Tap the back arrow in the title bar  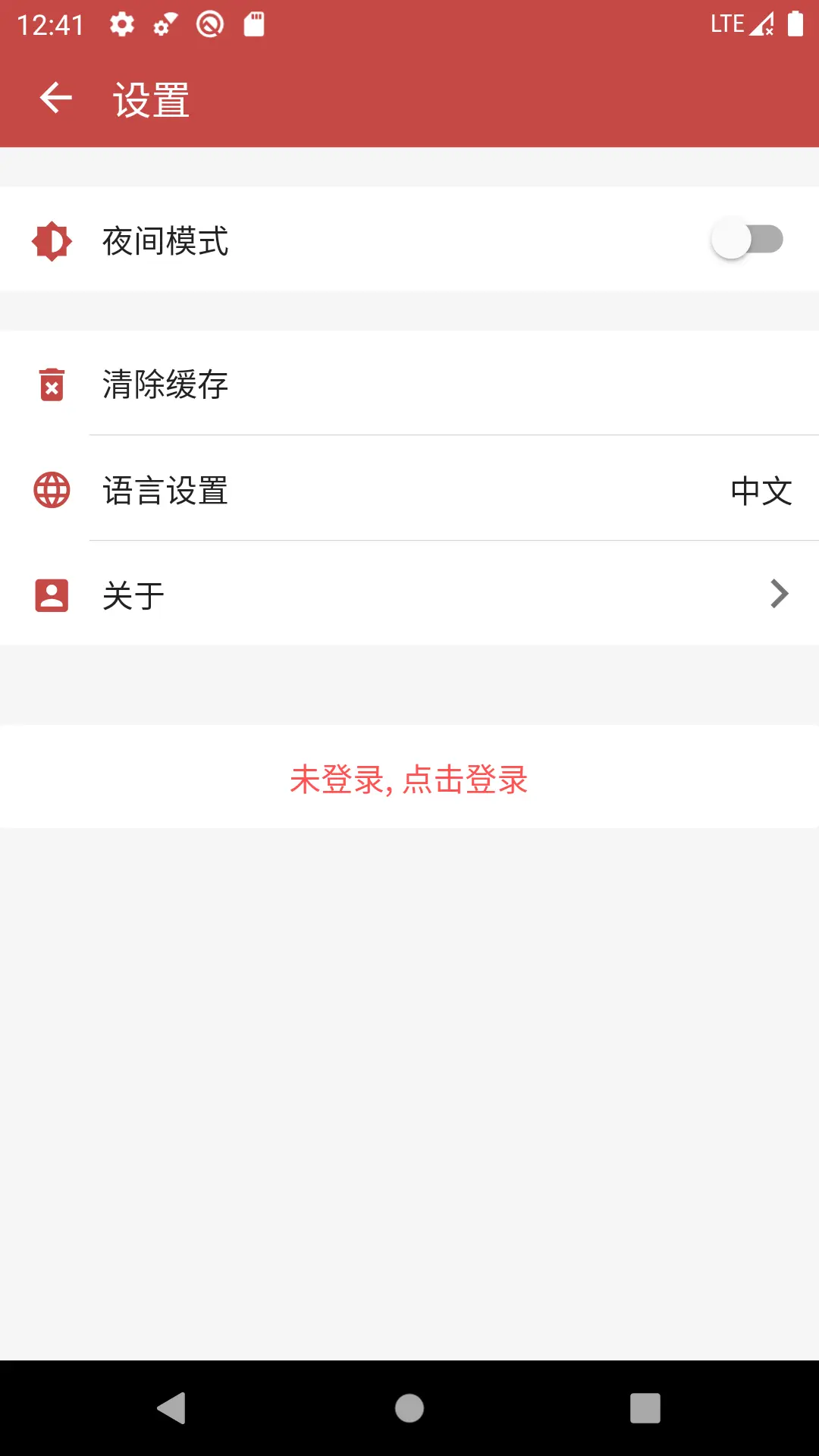[x=56, y=99]
